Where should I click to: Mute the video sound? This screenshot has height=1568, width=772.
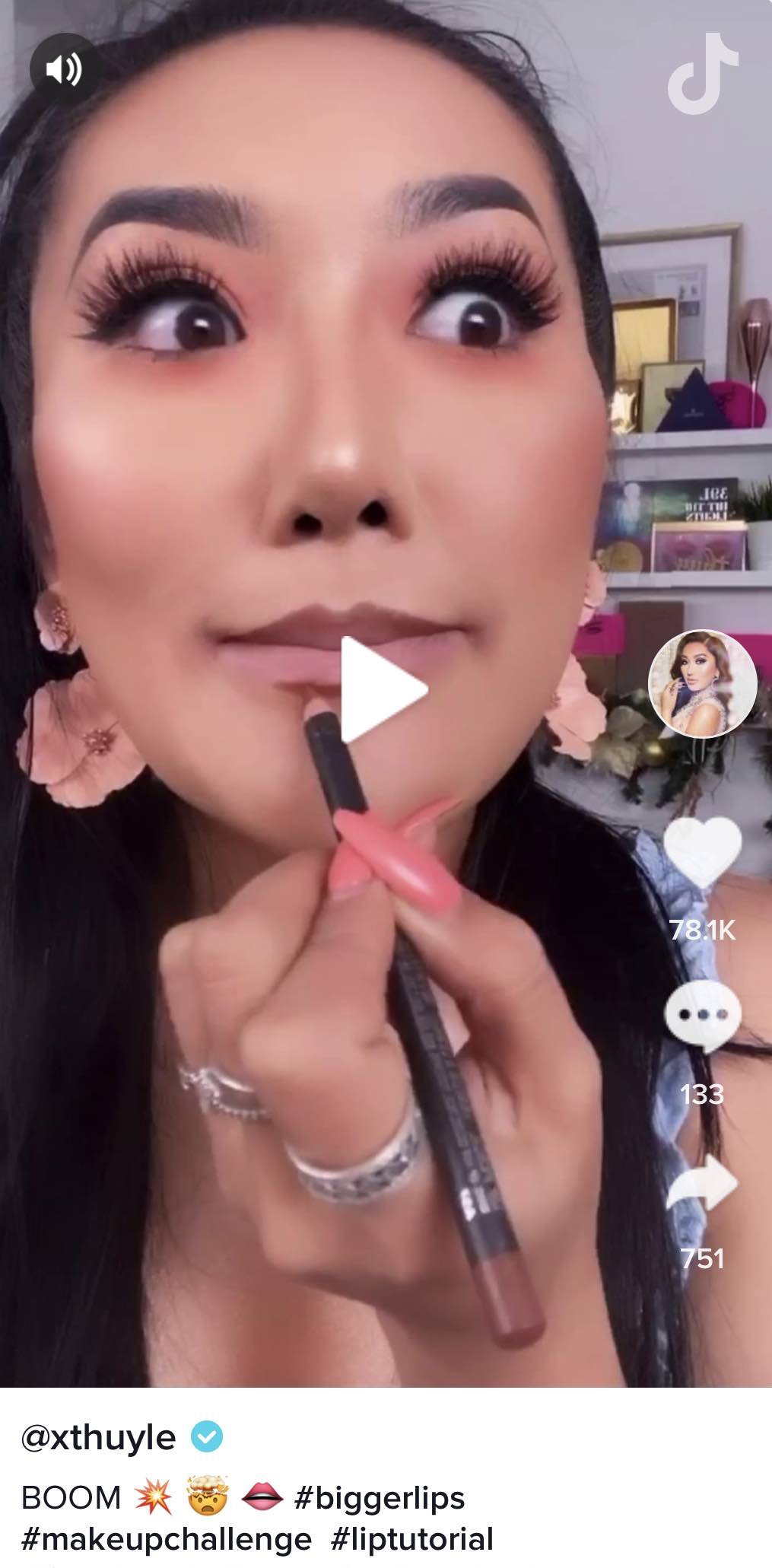click(x=65, y=70)
